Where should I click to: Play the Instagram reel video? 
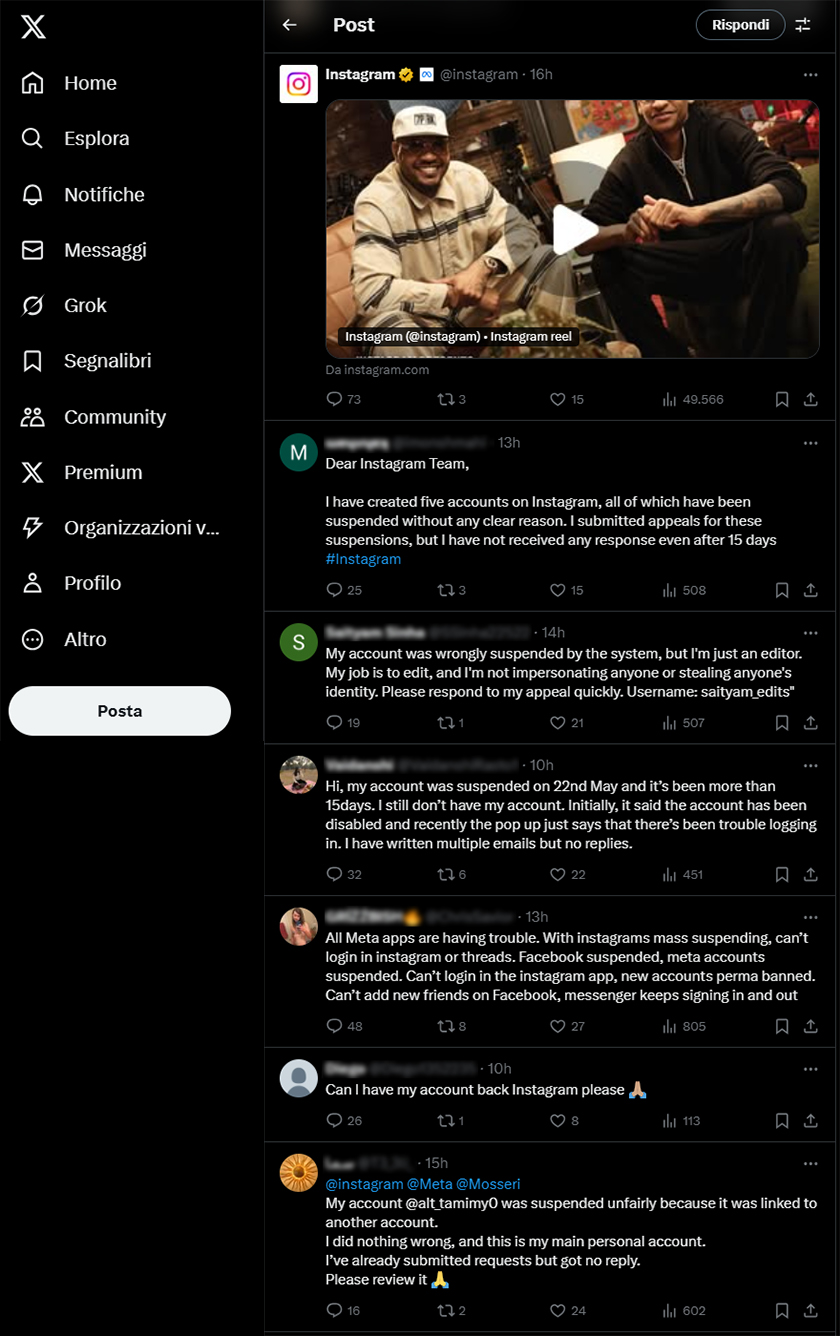pyautogui.click(x=573, y=230)
